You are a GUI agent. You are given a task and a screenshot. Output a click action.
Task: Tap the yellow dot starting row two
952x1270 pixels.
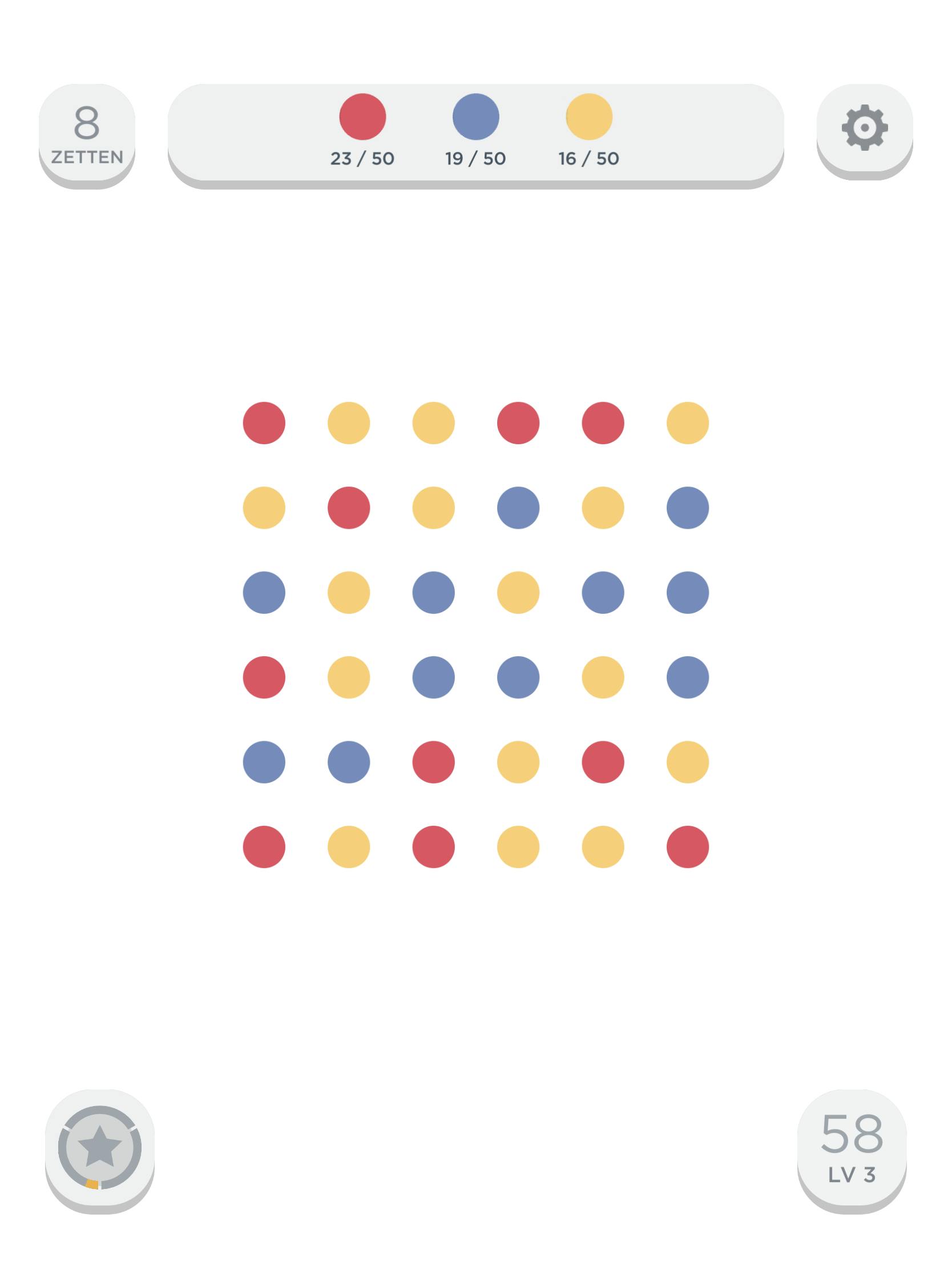pyautogui.click(x=264, y=508)
